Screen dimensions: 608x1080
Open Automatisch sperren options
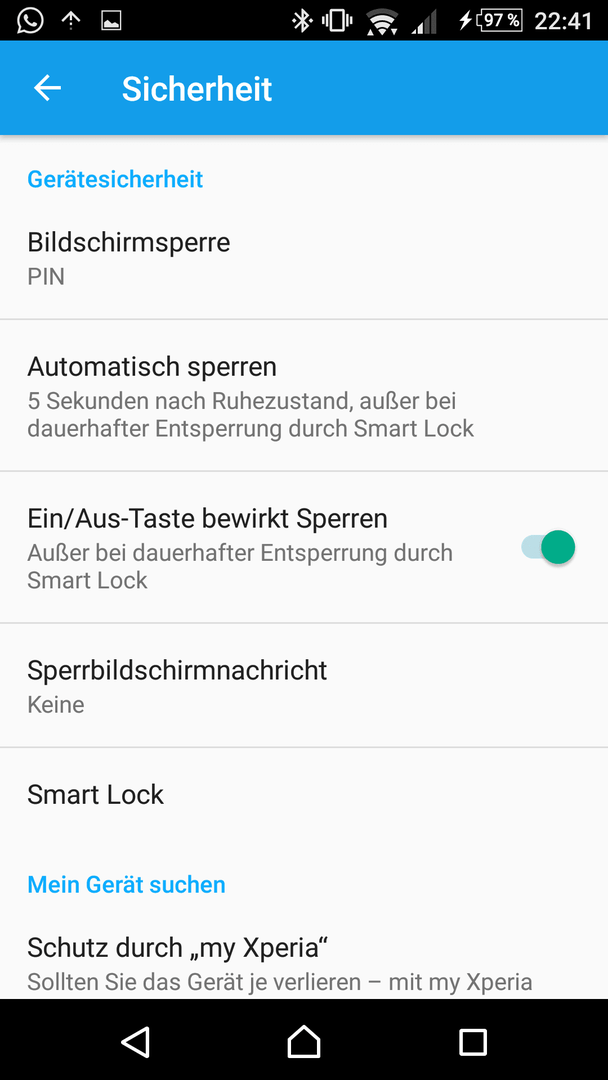tap(304, 396)
